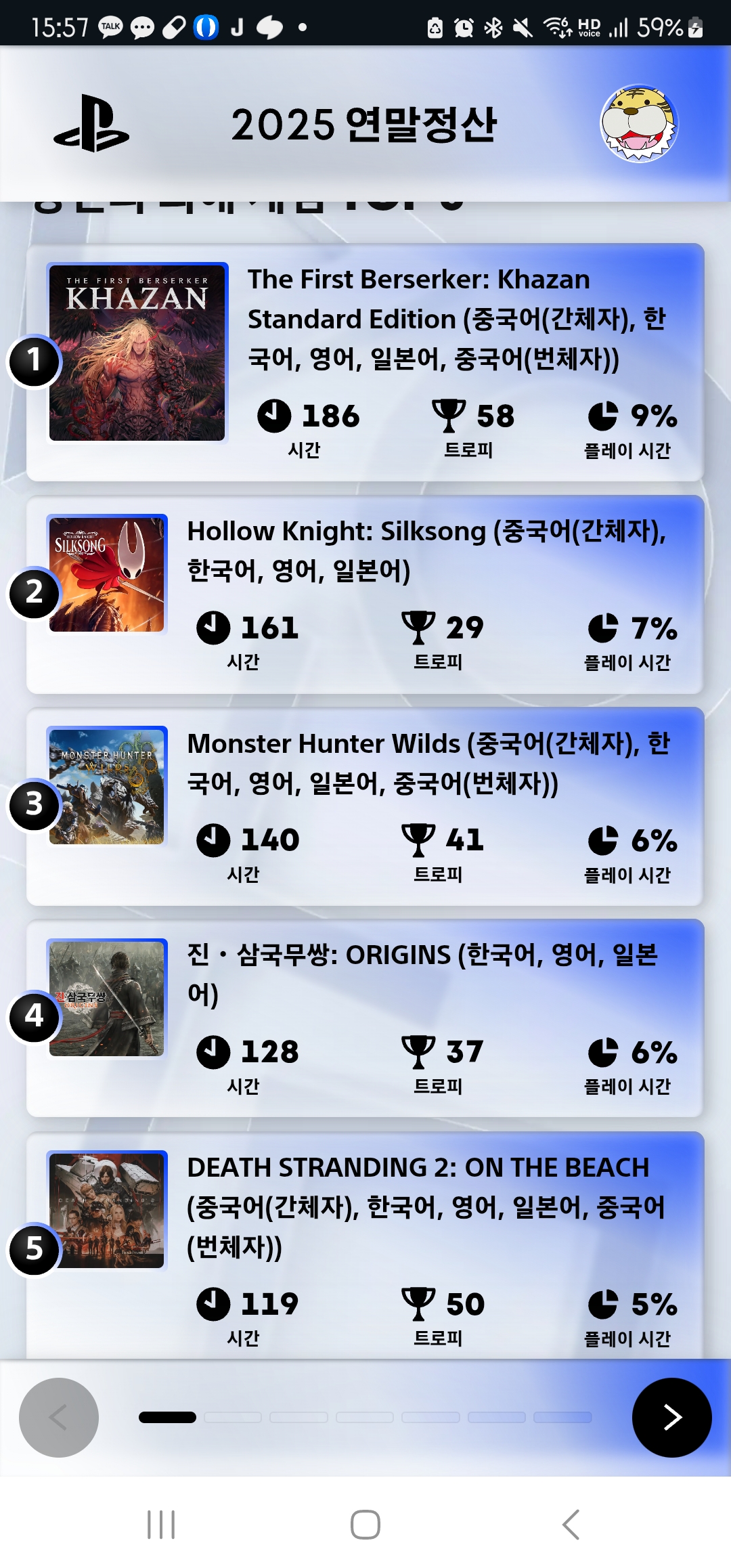
Task: Go back with the system back button
Action: (x=571, y=1525)
